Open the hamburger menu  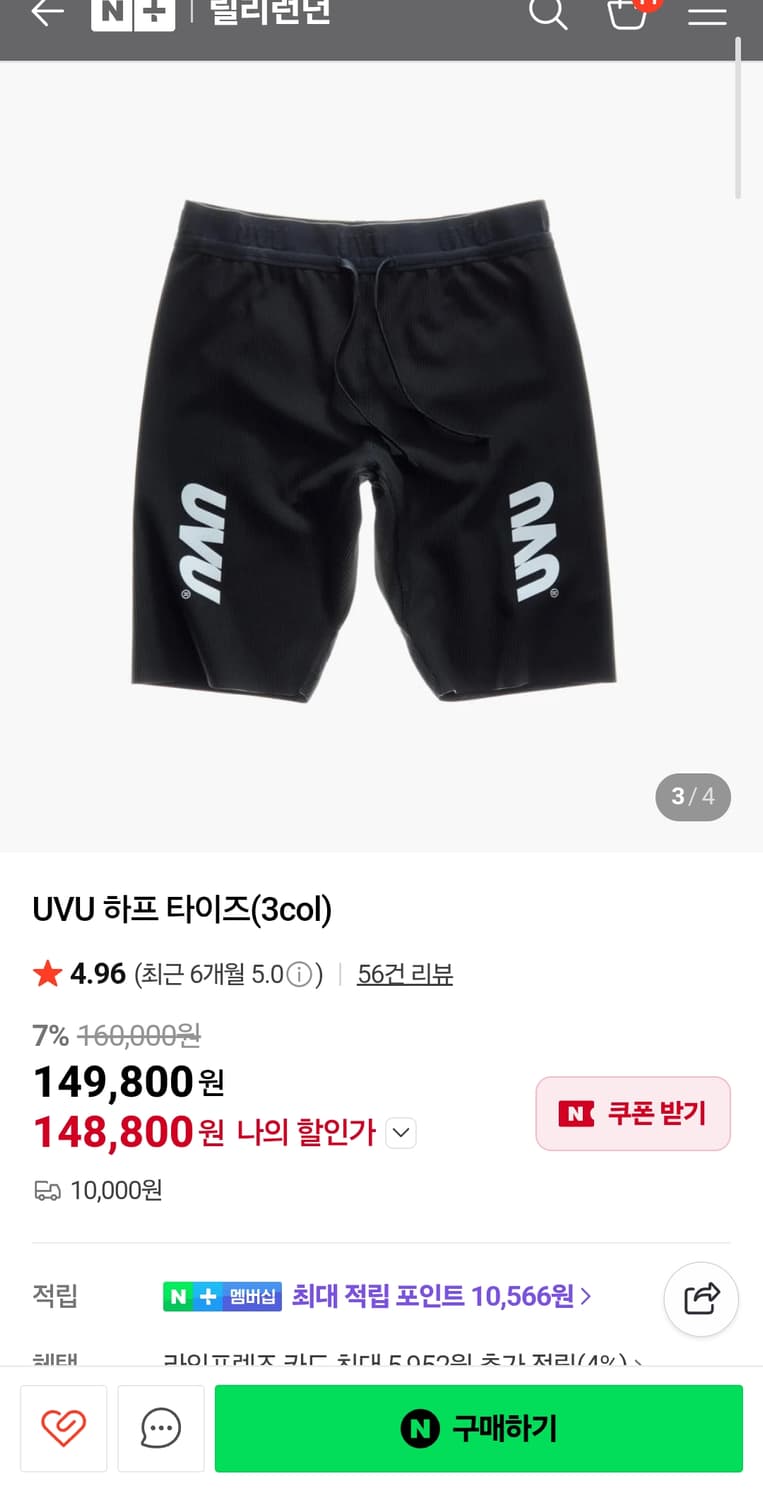coord(707,16)
